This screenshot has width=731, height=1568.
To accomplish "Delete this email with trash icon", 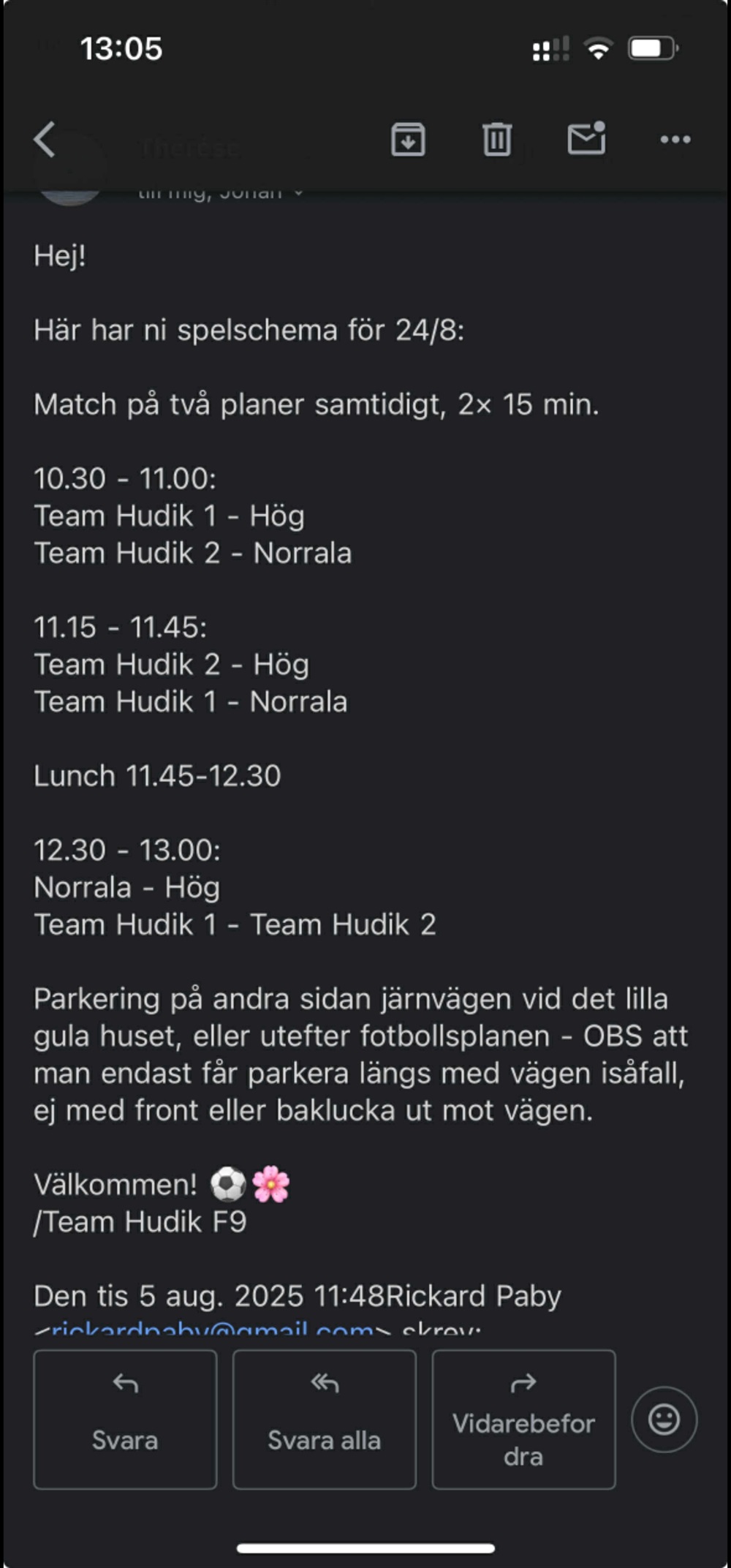I will point(497,139).
